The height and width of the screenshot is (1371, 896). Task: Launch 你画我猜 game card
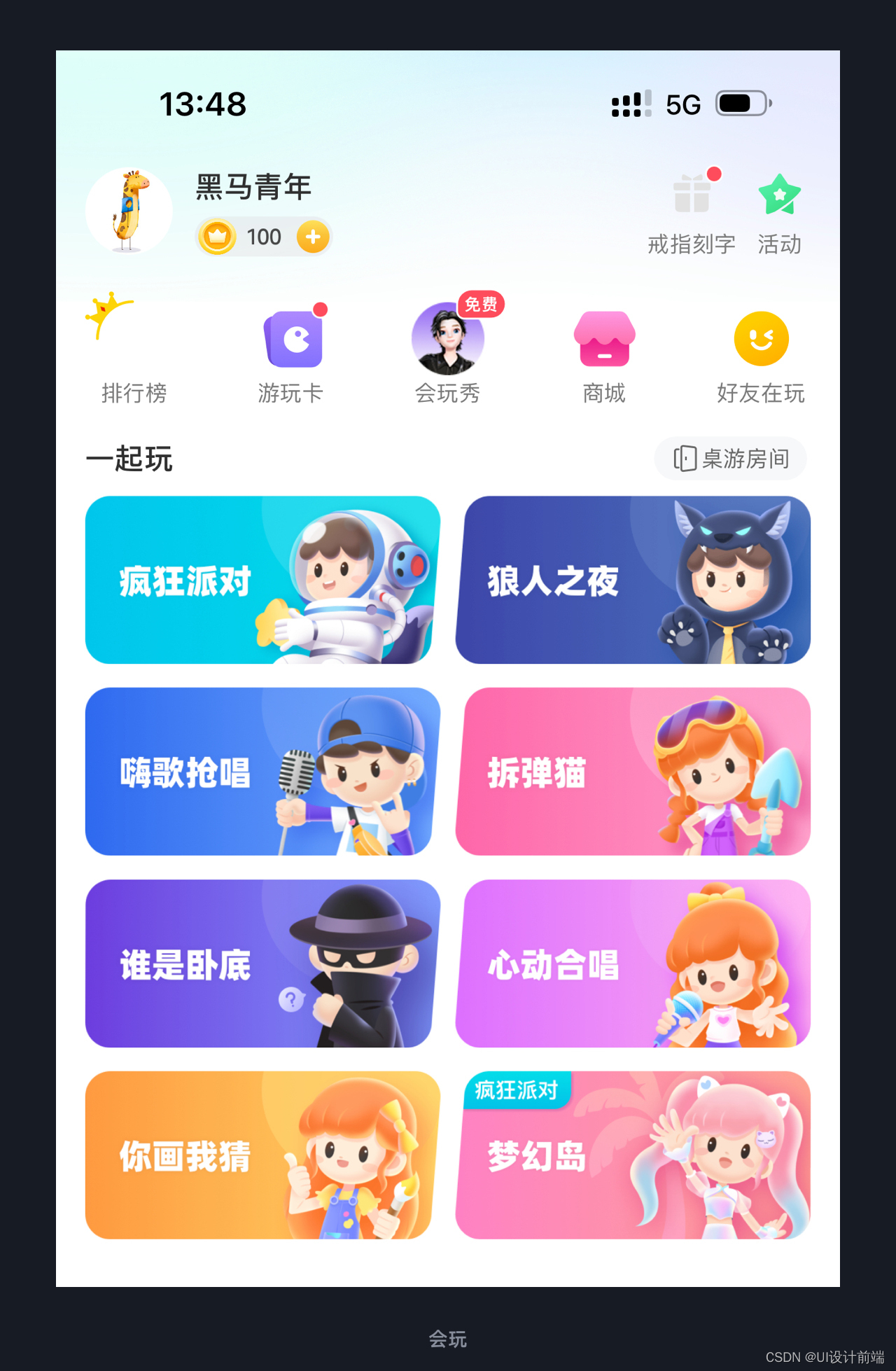[x=262, y=1155]
